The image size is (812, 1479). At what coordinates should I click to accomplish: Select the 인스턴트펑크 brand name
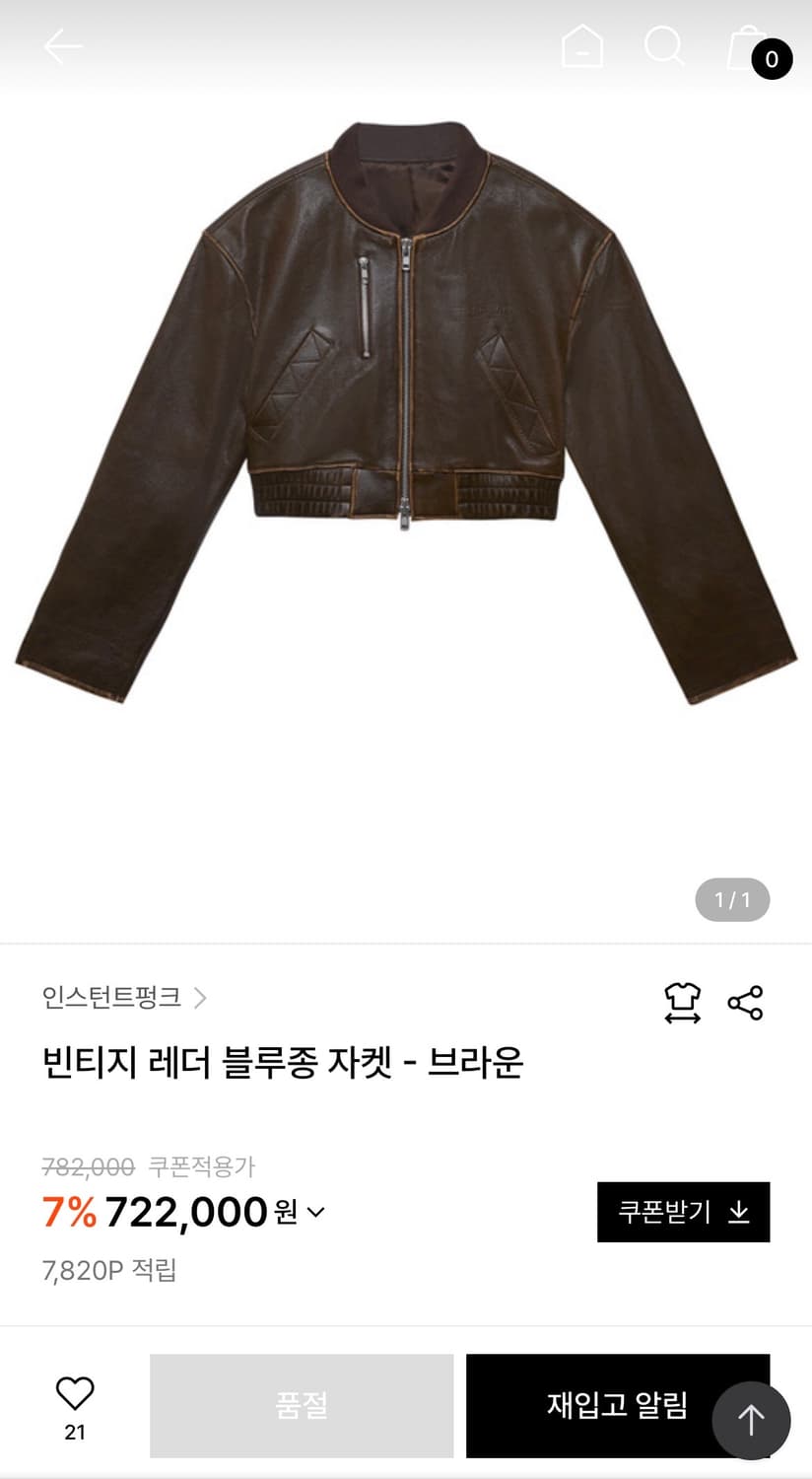pyautogui.click(x=108, y=998)
